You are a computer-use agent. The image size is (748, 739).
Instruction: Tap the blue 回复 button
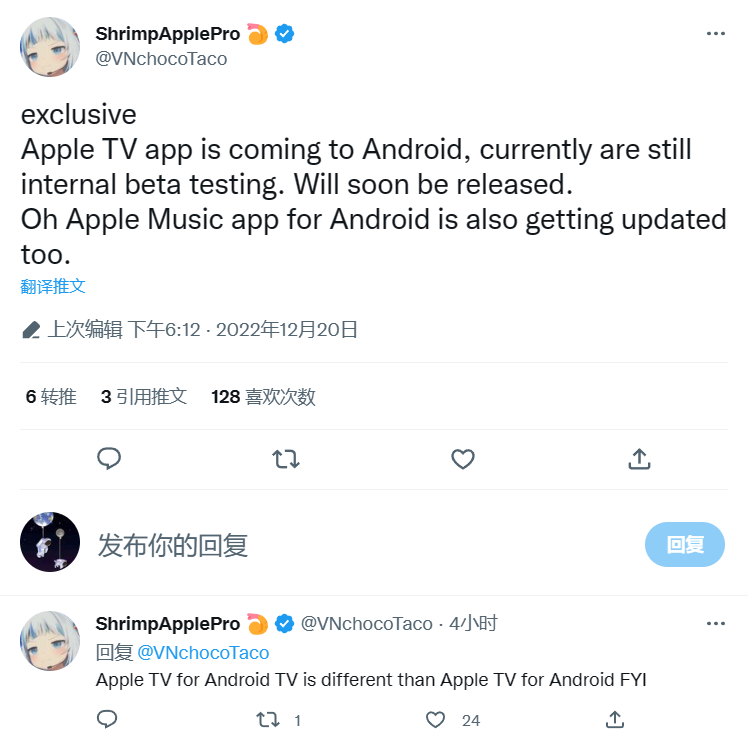click(x=685, y=545)
